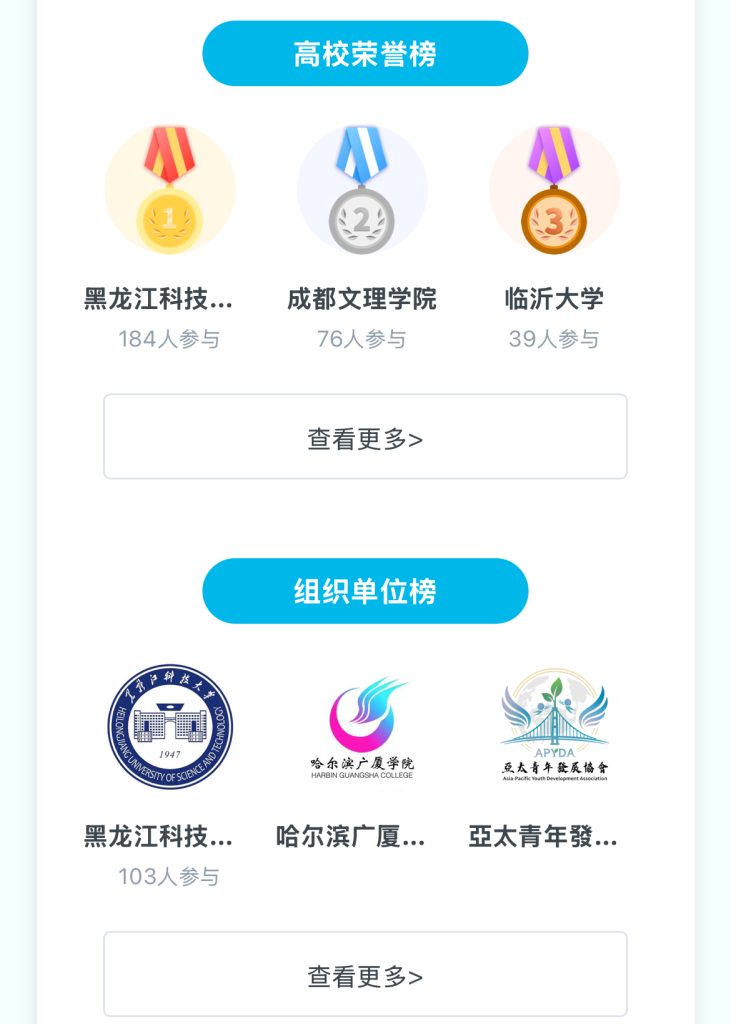Tap 查看更多 under 组织单位榜
This screenshot has width=731, height=1024.
365,975
